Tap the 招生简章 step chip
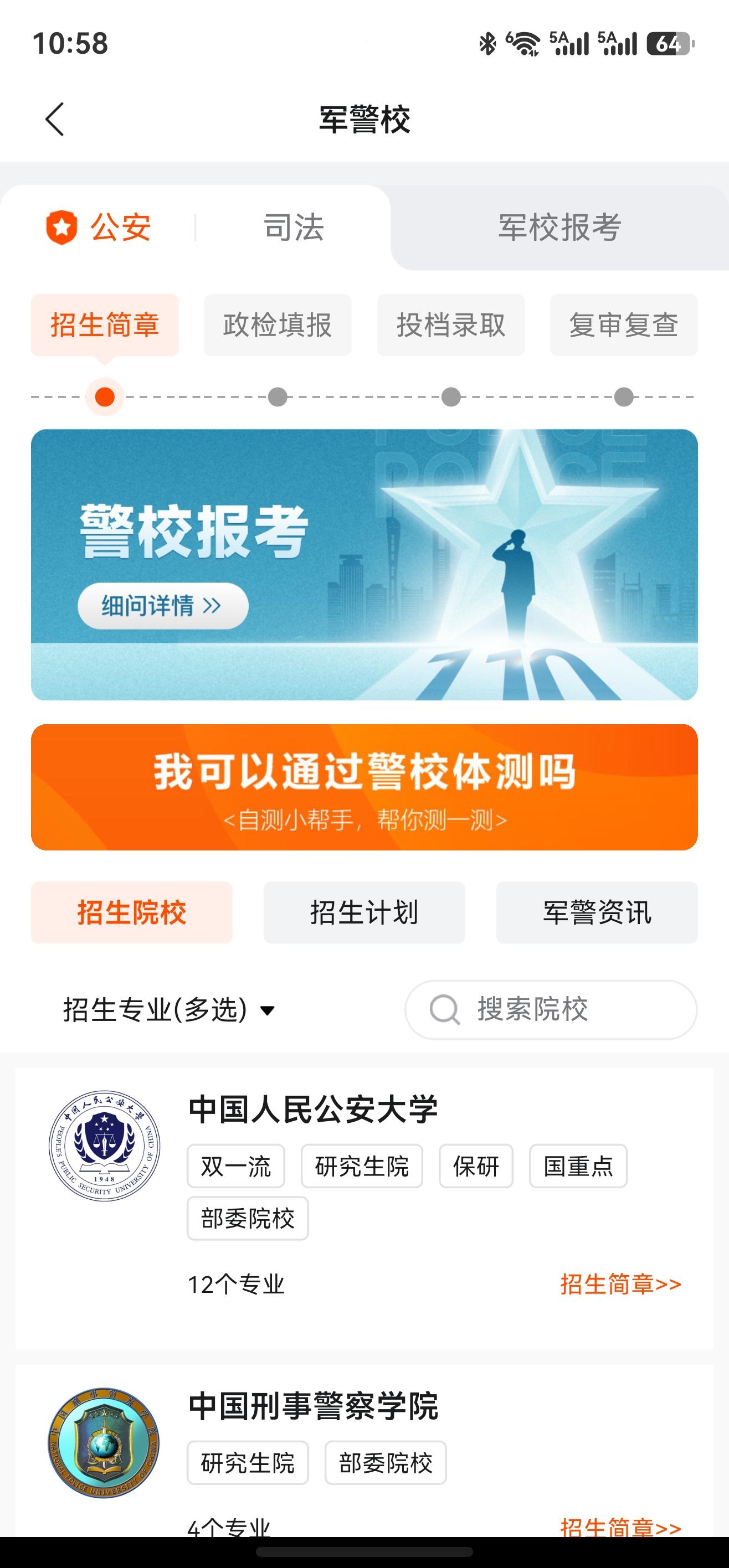Screen dimensions: 729x1568 [x=105, y=325]
